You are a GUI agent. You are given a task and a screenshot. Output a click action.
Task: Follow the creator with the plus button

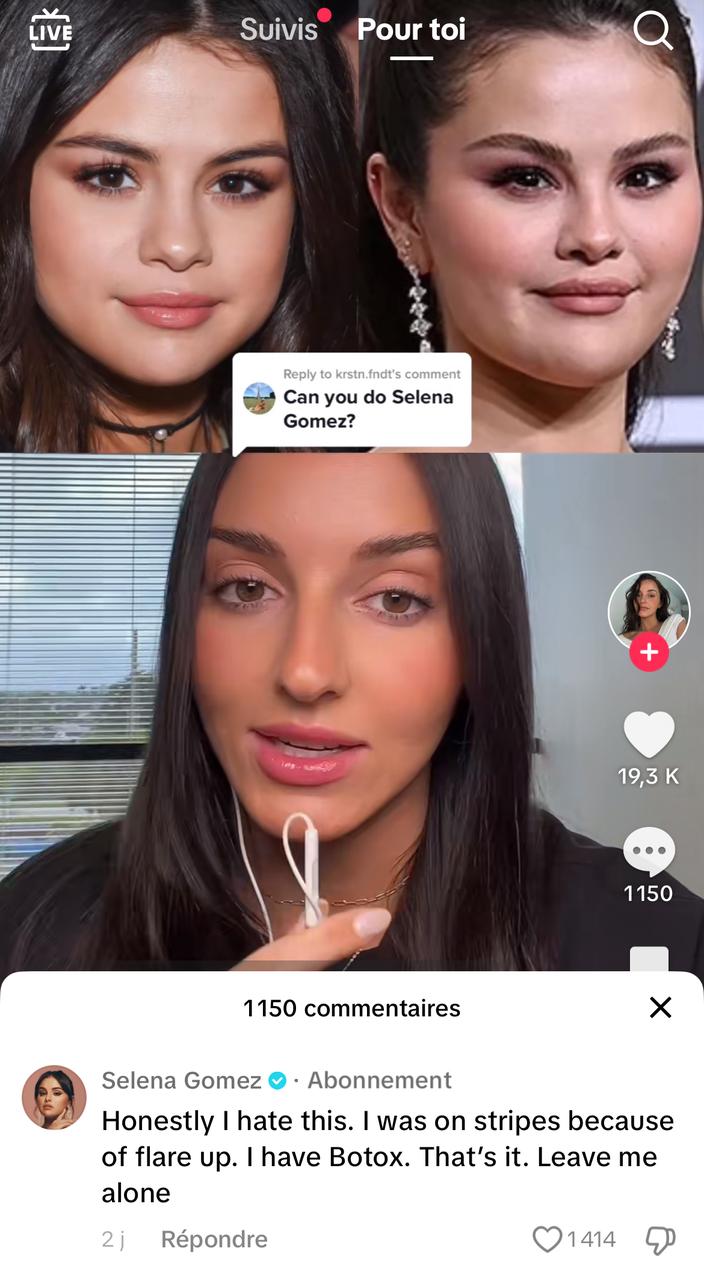(649, 652)
